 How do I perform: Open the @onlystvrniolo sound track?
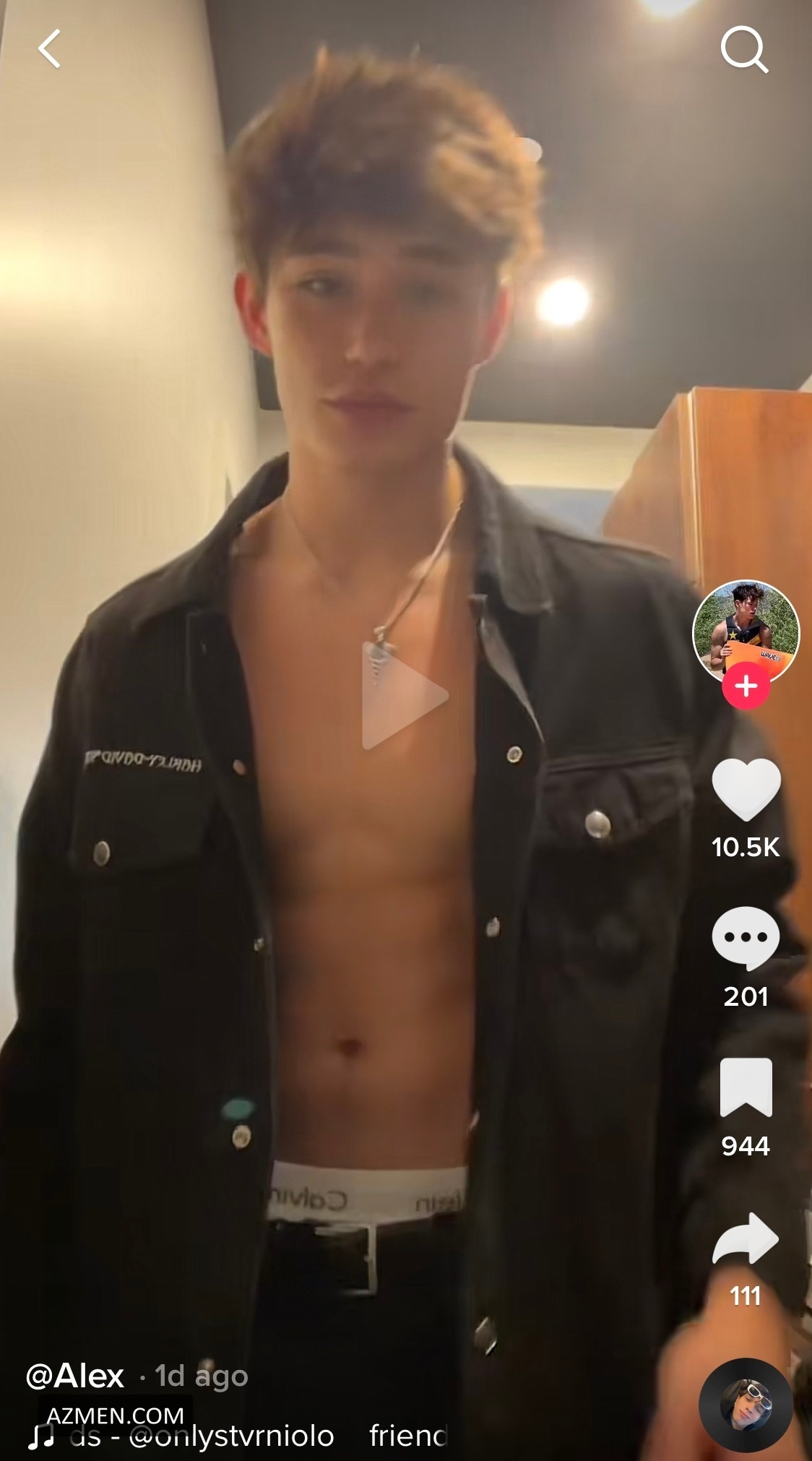pos(231,1436)
